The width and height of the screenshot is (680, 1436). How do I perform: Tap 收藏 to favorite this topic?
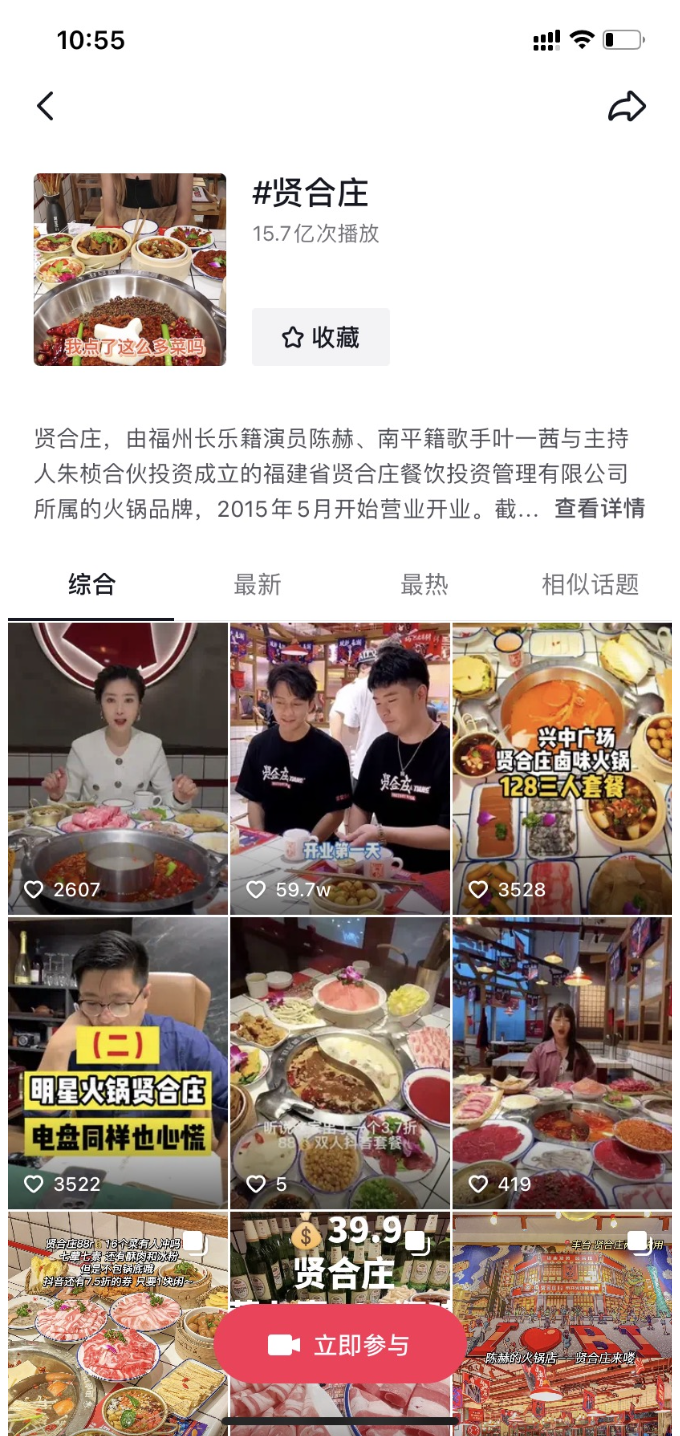(x=321, y=337)
